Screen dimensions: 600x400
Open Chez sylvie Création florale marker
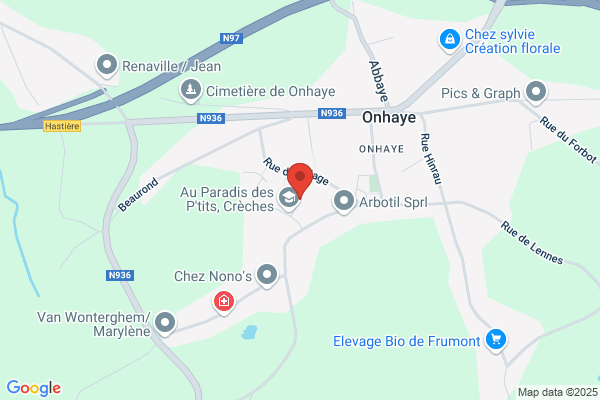coord(450,40)
